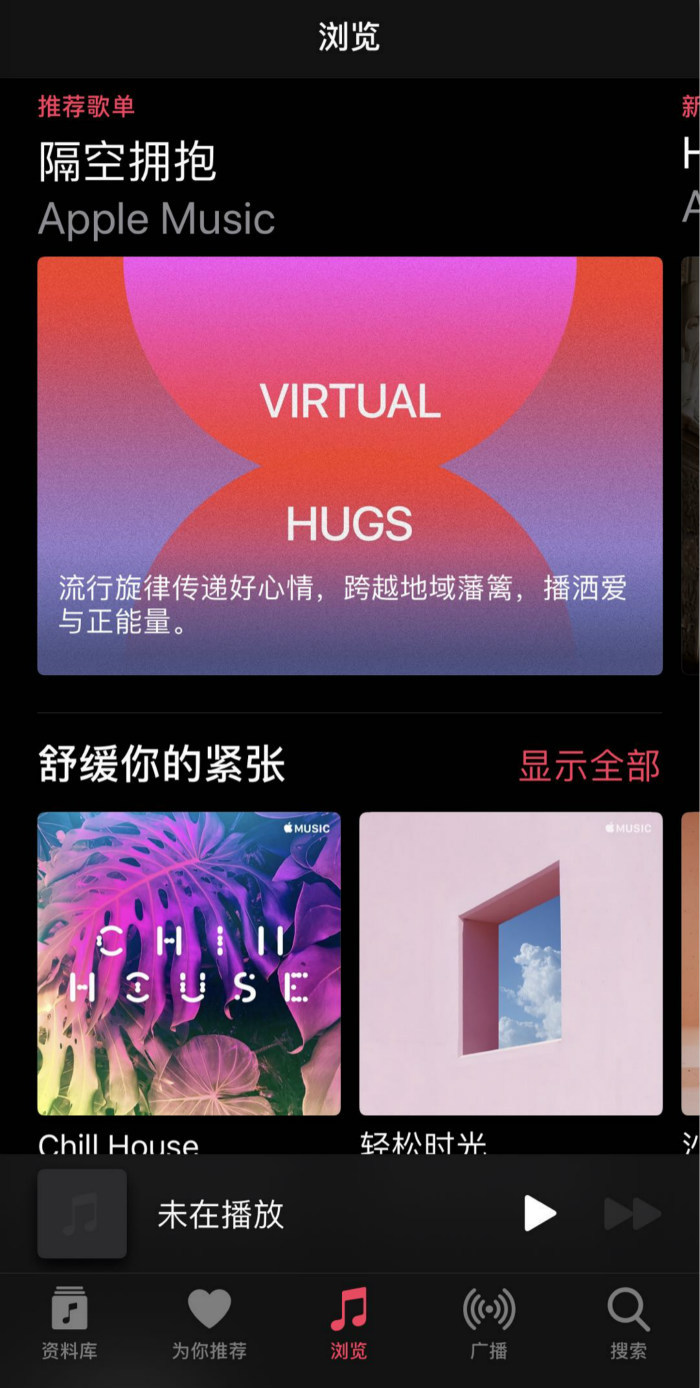Viewport: 700px width, 1388px height.
Task: Go to the 广播 tab
Action: tap(489, 1323)
